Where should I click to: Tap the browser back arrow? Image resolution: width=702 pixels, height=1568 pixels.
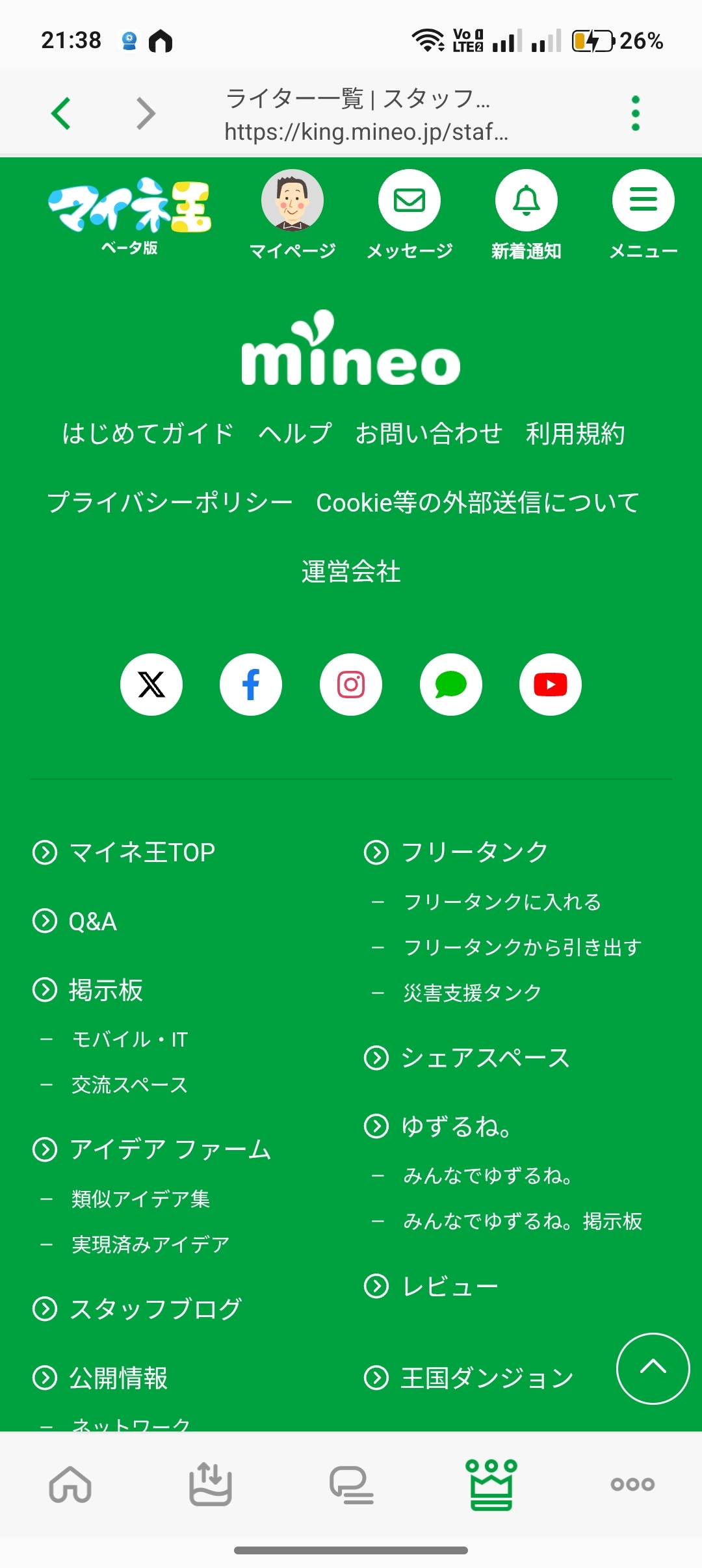[60, 112]
